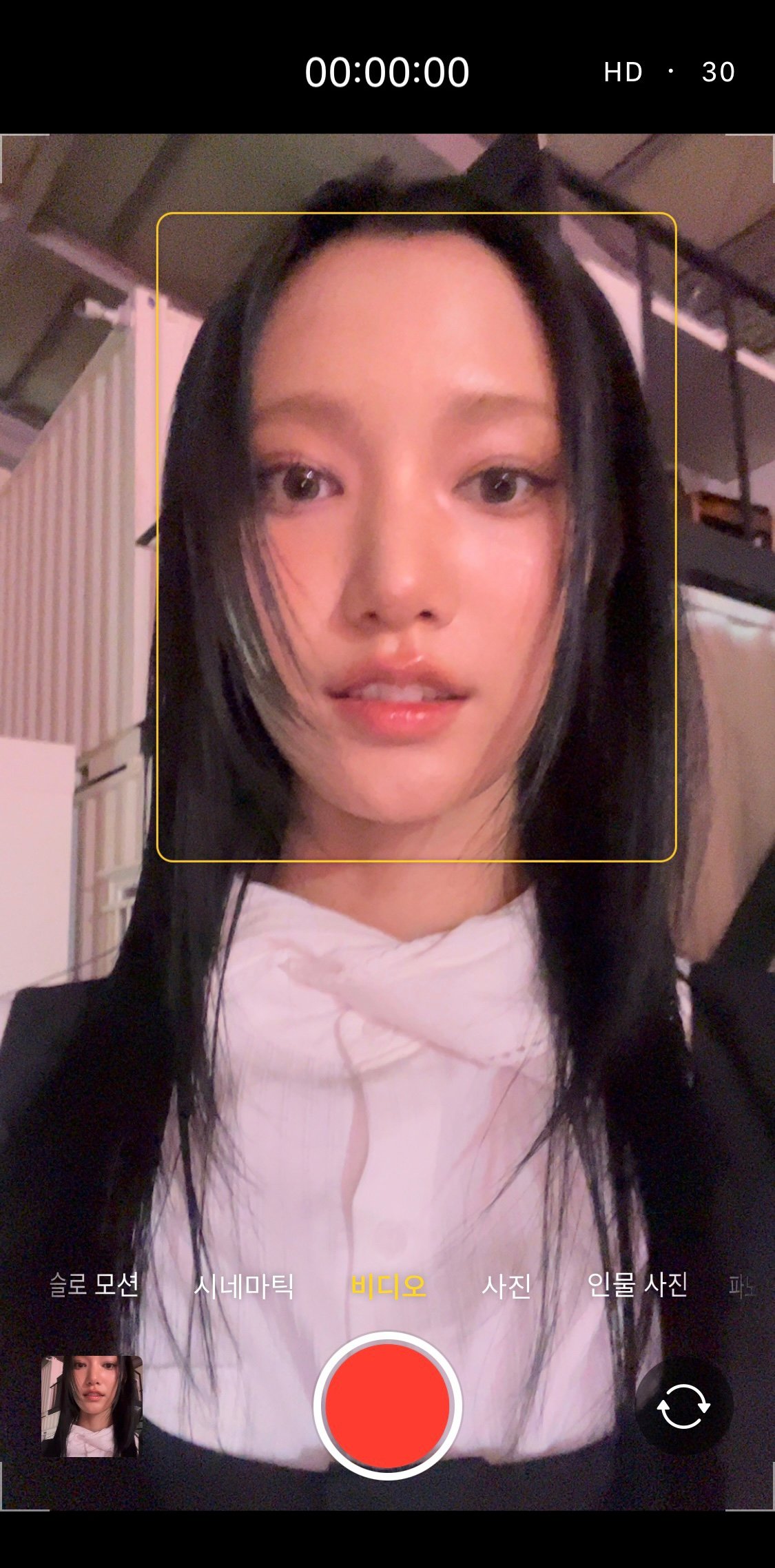Viewport: 775px width, 1568px height.
Task: Flip camera with the rotate icon
Action: pos(683,1405)
